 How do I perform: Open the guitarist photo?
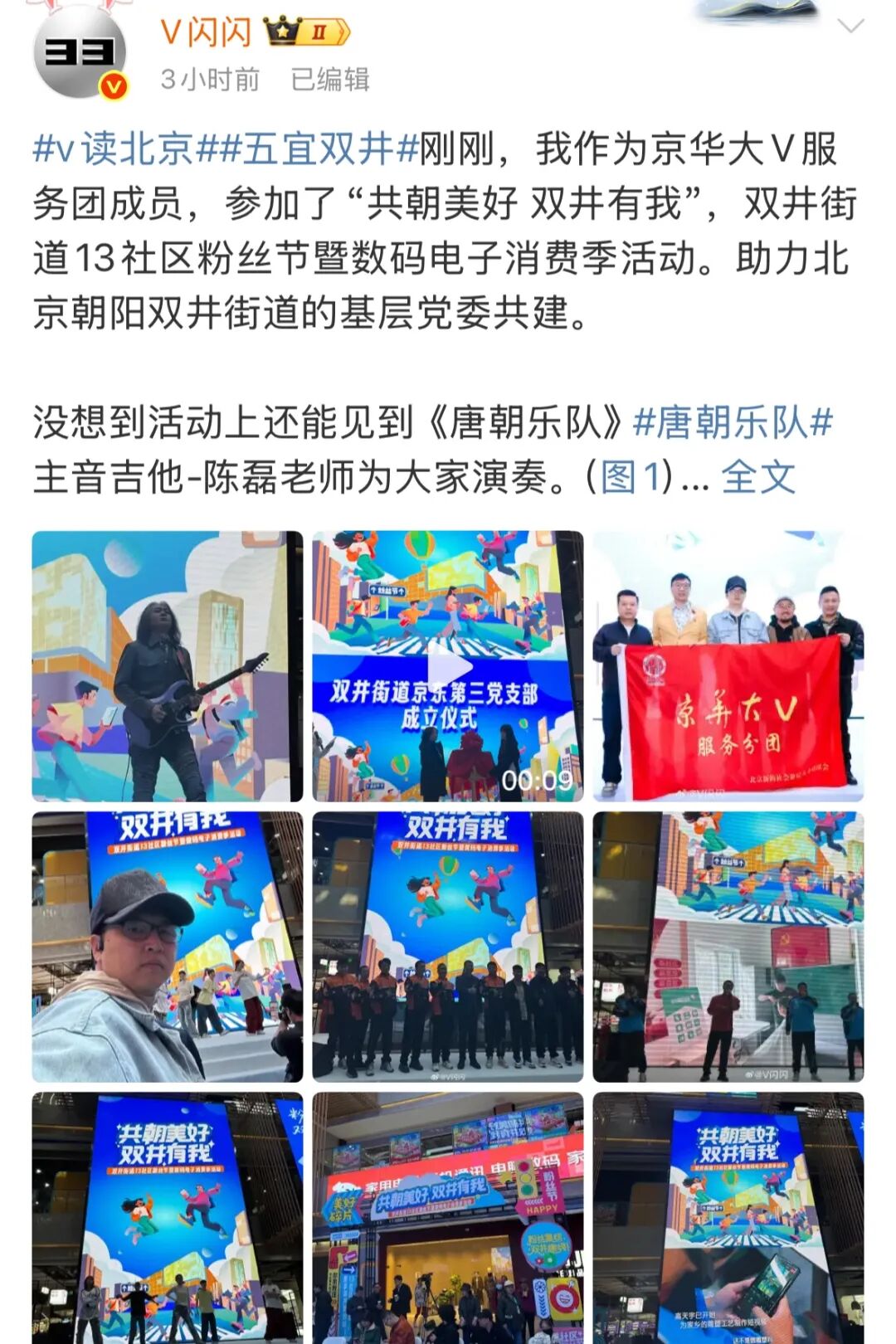(168, 666)
